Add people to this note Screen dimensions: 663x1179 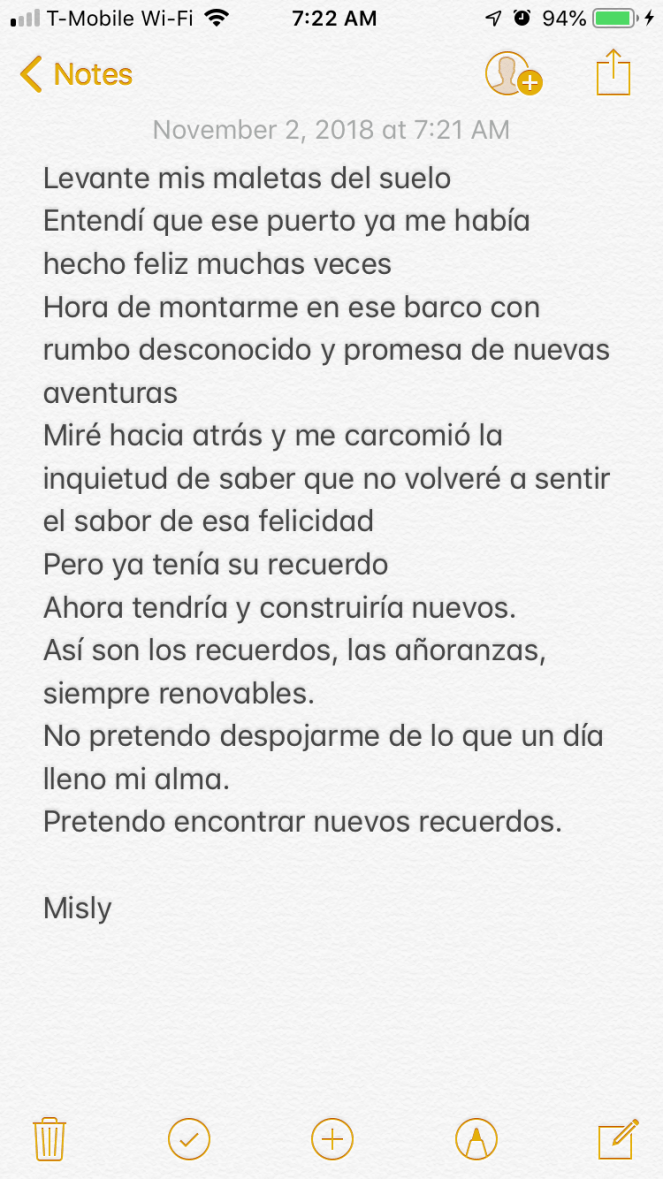pyautogui.click(x=512, y=74)
